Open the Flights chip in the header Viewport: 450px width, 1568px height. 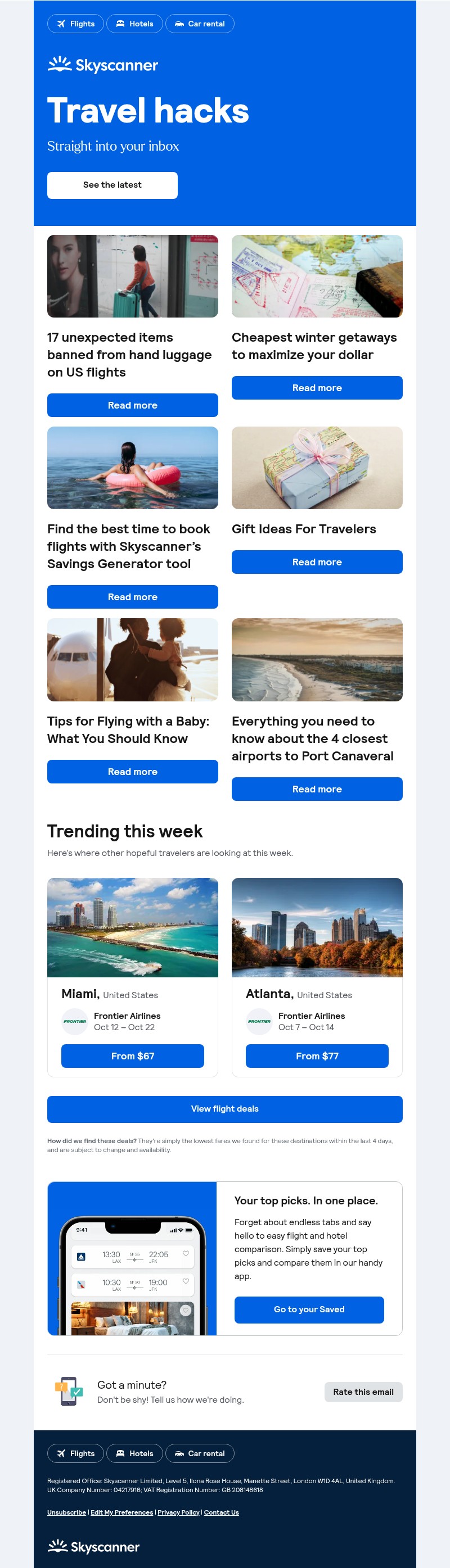pyautogui.click(x=75, y=24)
